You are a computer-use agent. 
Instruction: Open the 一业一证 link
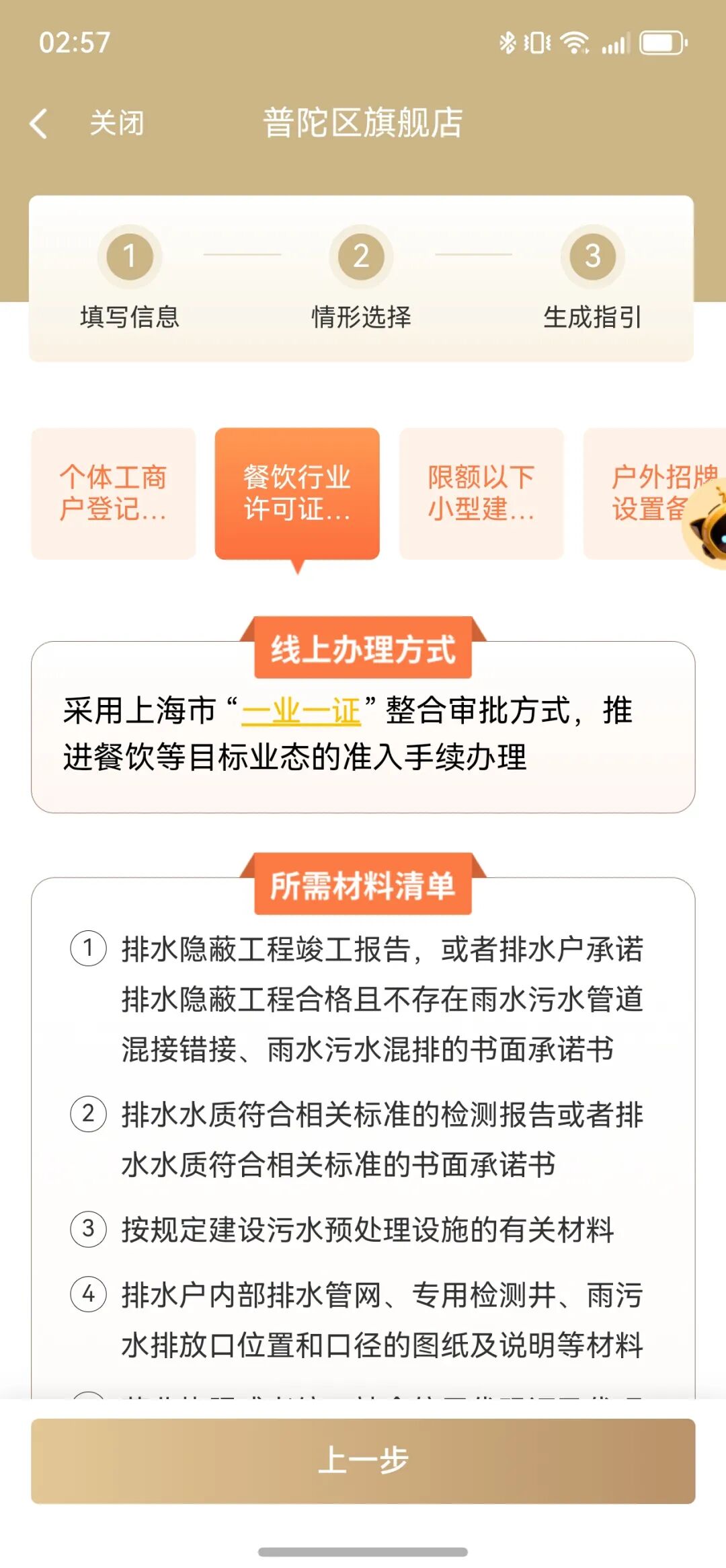pos(301,712)
